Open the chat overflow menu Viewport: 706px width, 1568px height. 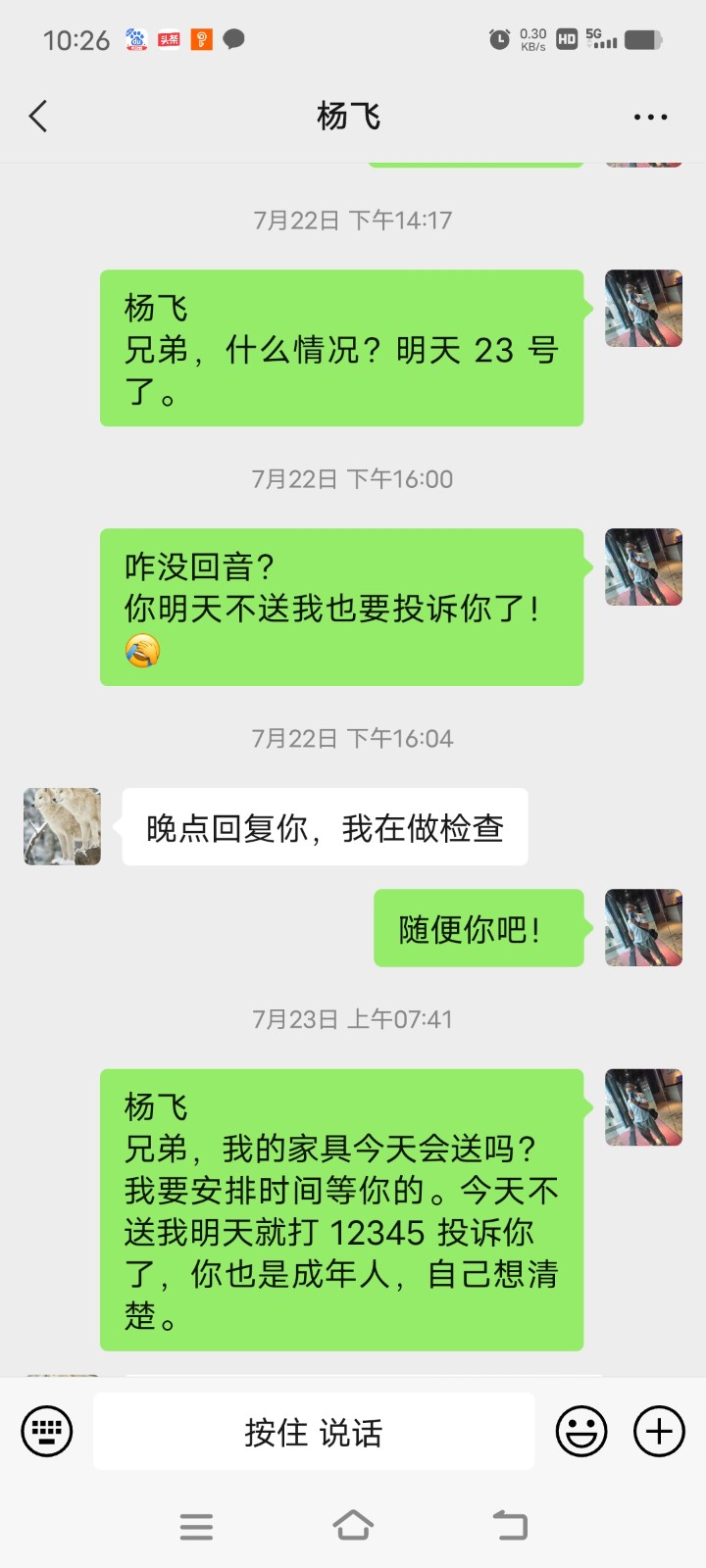(650, 117)
